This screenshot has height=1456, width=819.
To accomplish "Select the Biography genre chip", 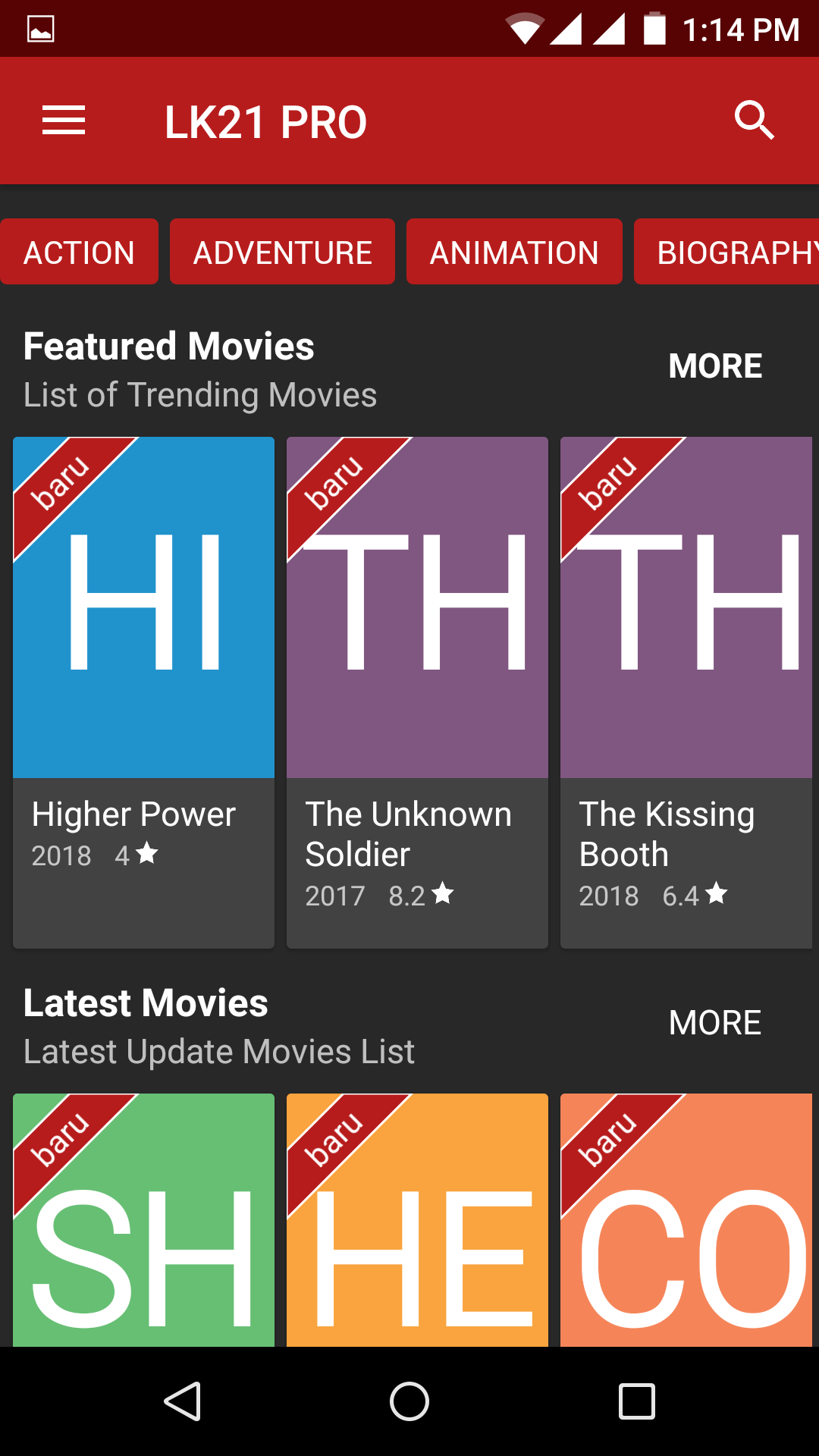I will coord(728,252).
